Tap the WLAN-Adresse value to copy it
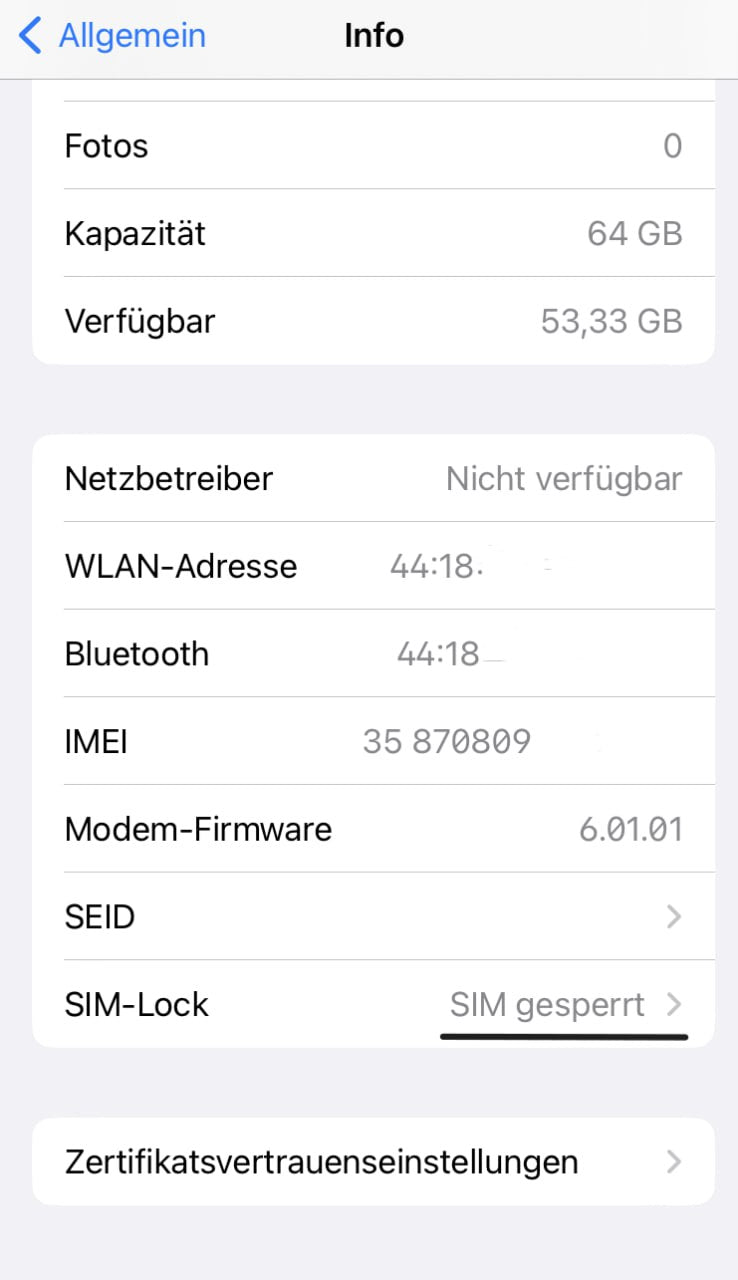Screen dimensions: 738x1280 coord(470,566)
